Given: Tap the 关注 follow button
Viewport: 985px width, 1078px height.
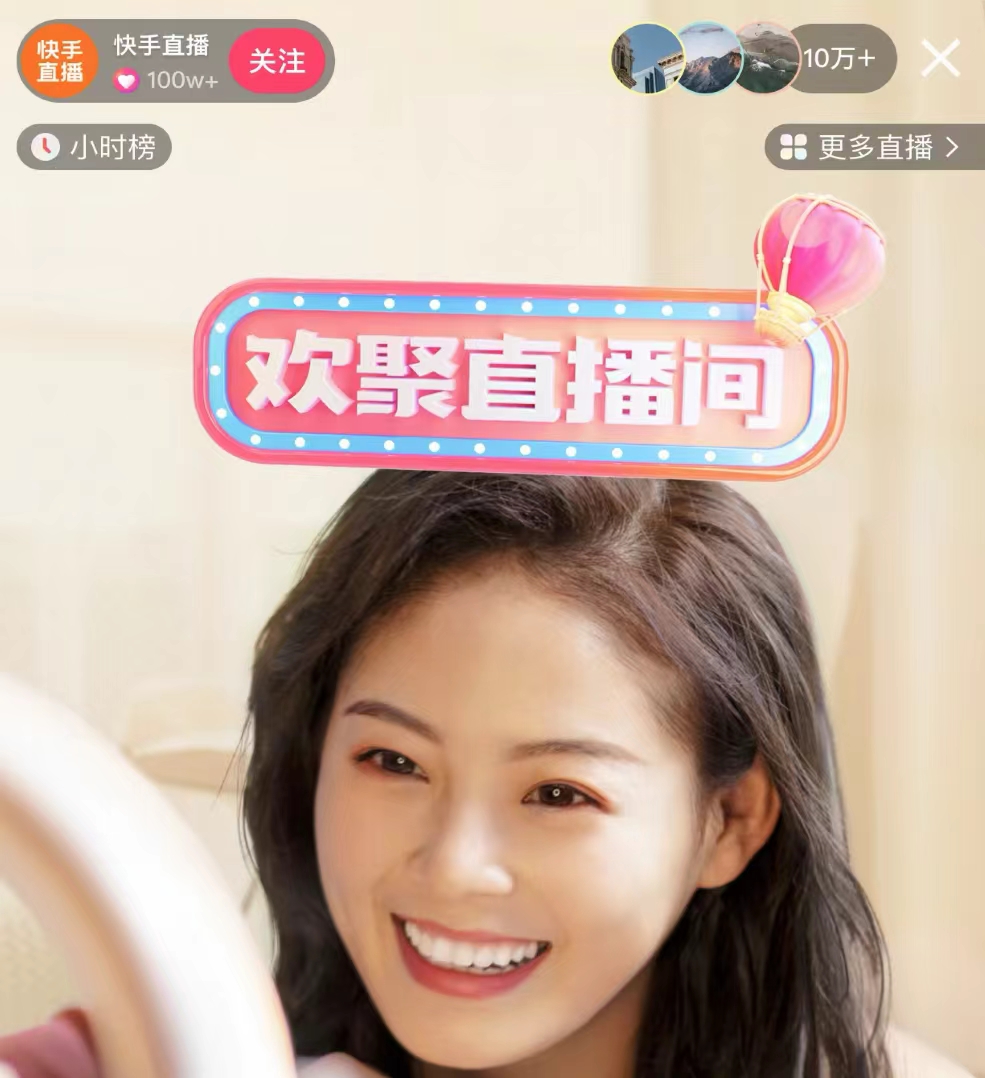Looking at the screenshot, I should [277, 61].
